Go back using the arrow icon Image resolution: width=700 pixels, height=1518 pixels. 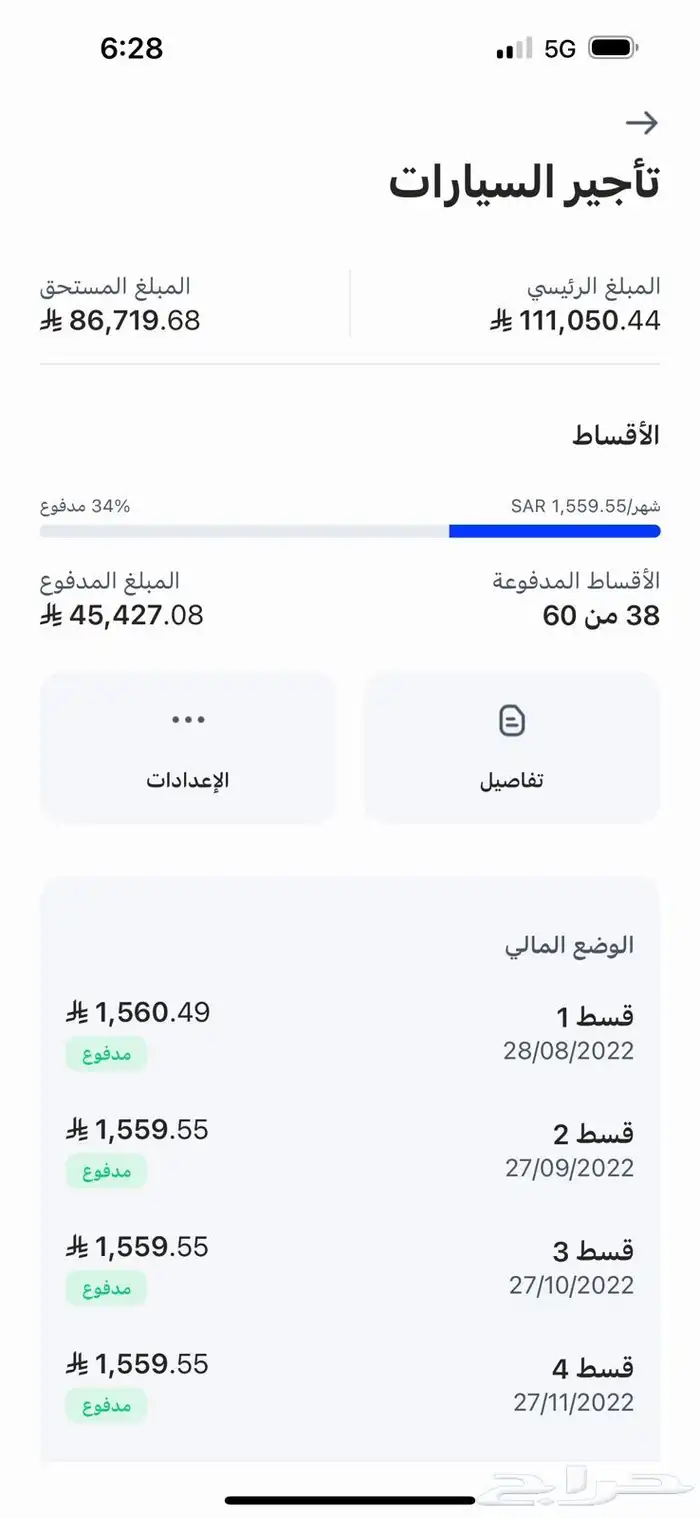pyautogui.click(x=642, y=123)
